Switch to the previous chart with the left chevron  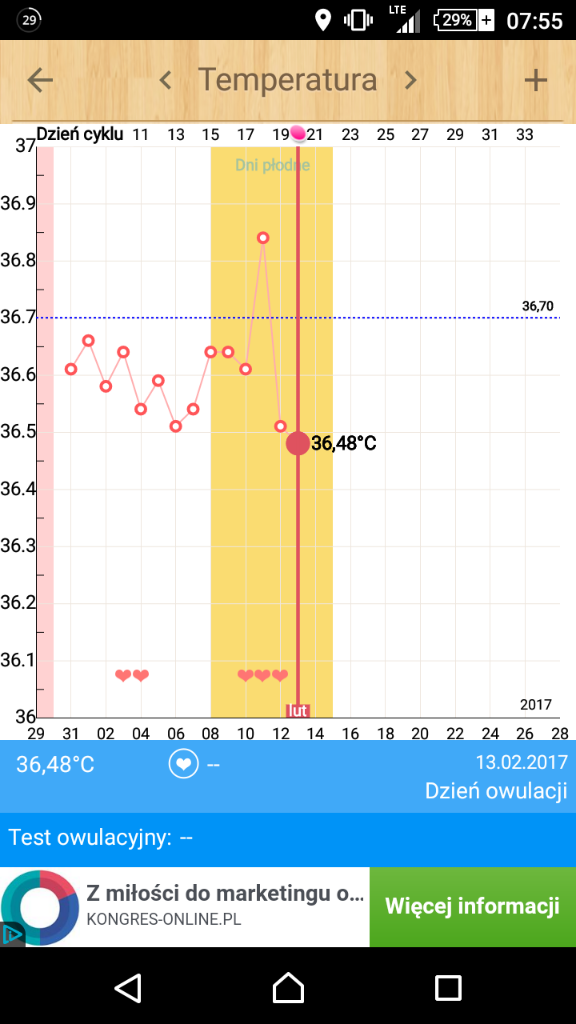pyautogui.click(x=165, y=80)
